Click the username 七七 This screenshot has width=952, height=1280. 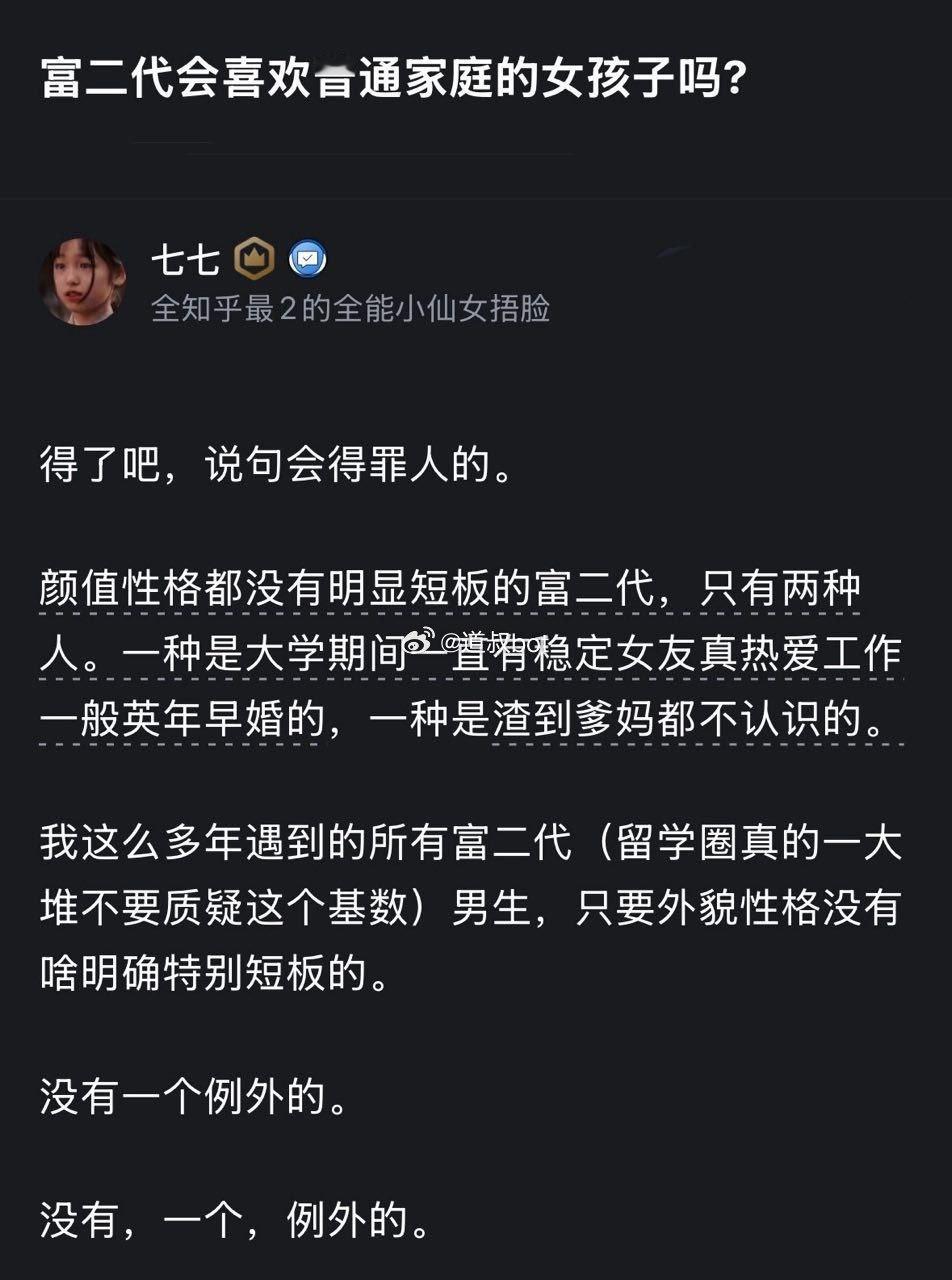[185, 259]
